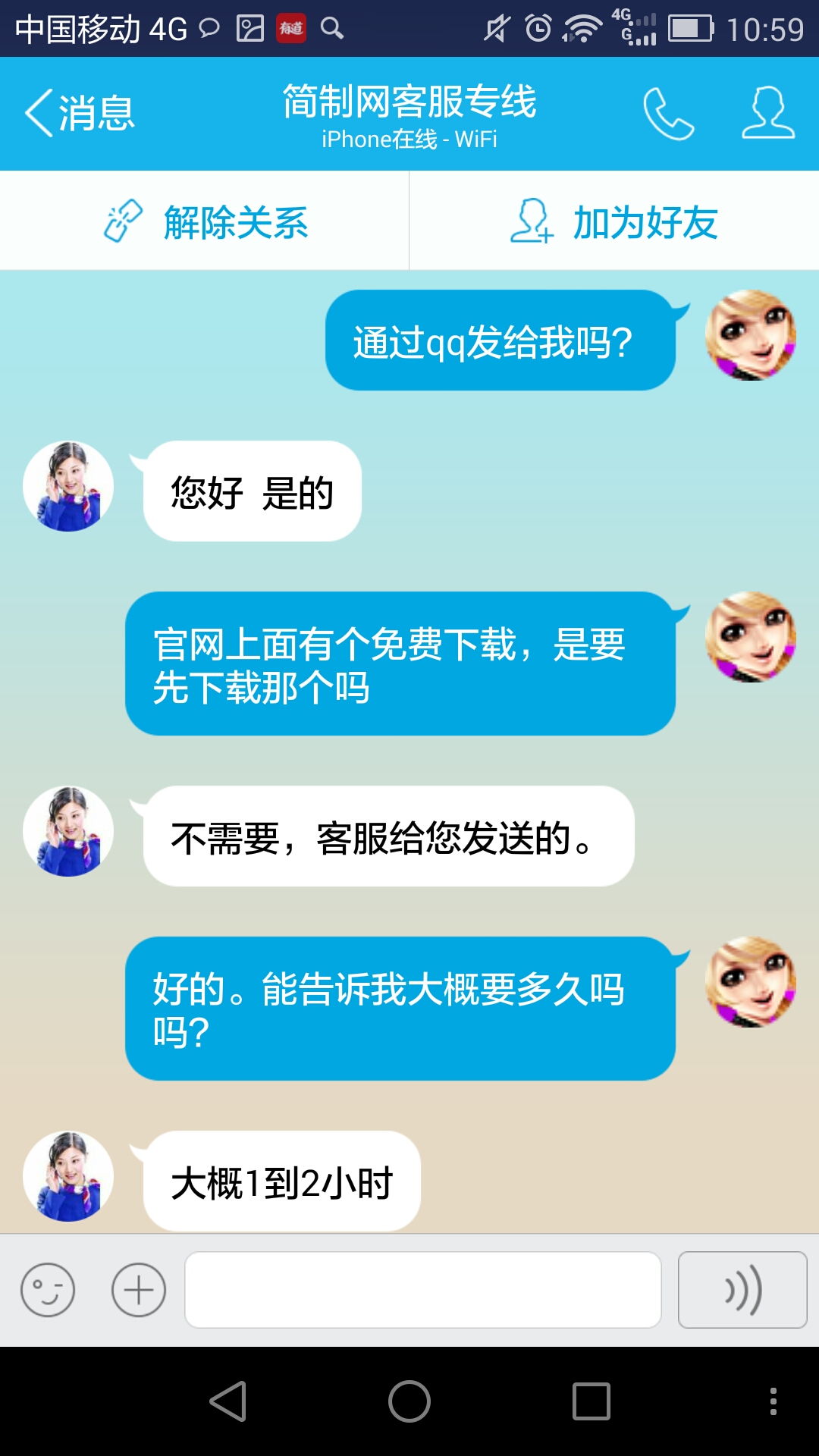Image resolution: width=819 pixels, height=1456 pixels.
Task: Open customer service avatar beside 大概1到2小时
Action: coord(68,1176)
